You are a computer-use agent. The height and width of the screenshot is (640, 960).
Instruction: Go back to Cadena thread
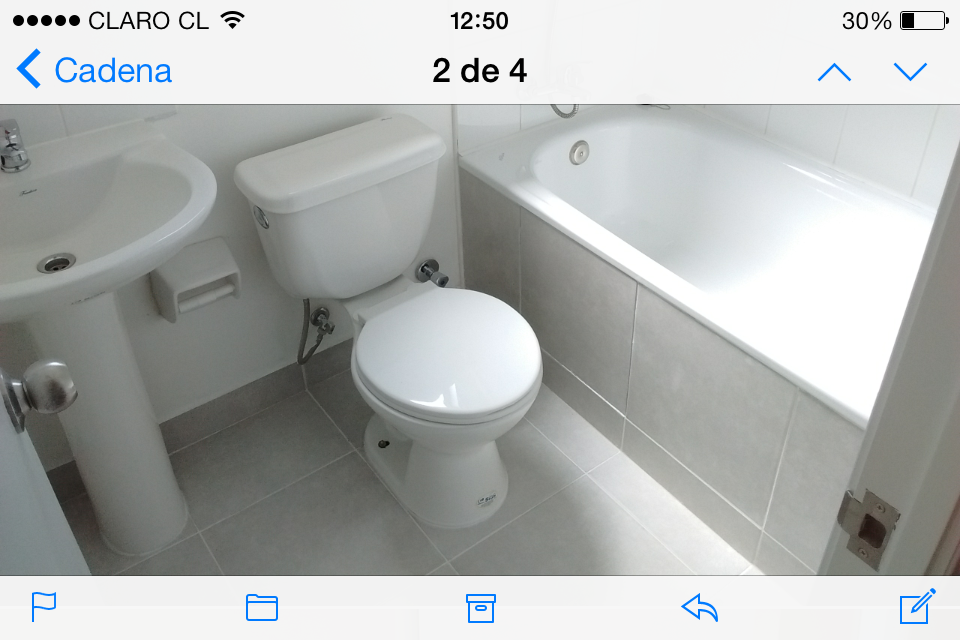[94, 71]
